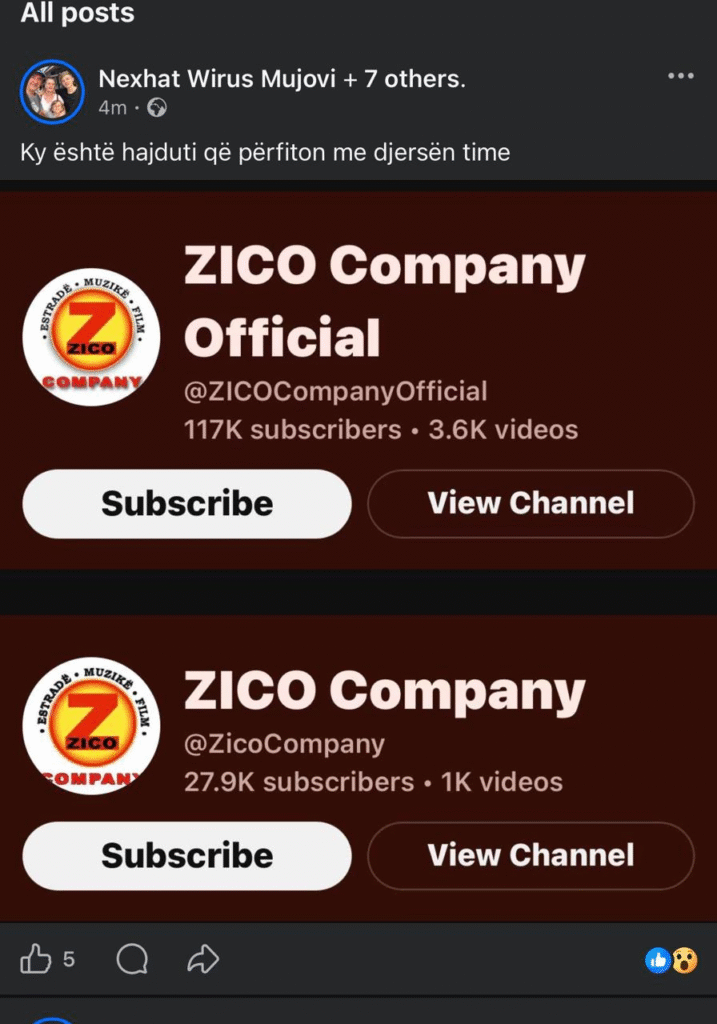
Task: Share the post
Action: coord(203,960)
